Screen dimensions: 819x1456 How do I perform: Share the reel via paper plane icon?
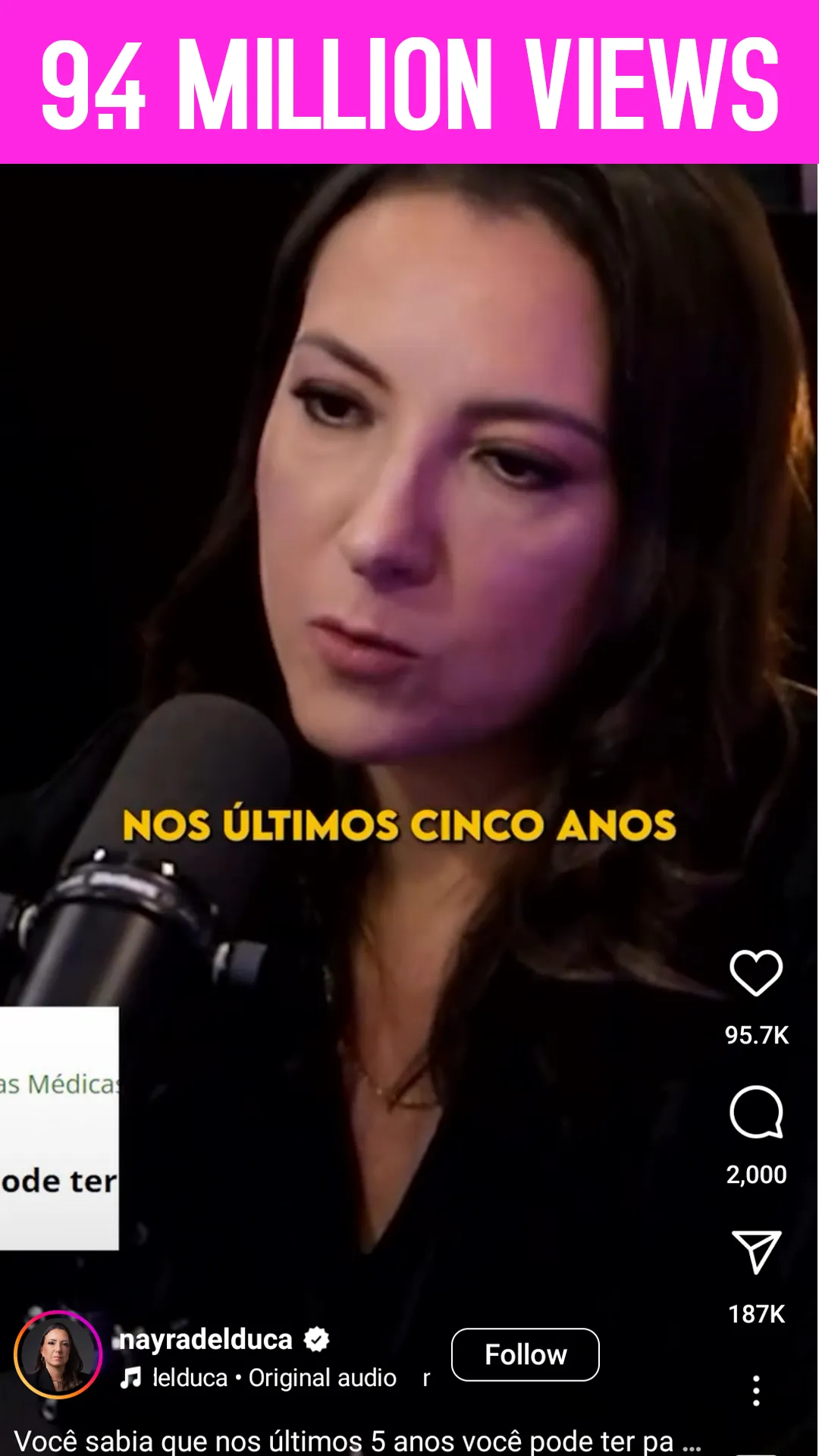[756, 1251]
